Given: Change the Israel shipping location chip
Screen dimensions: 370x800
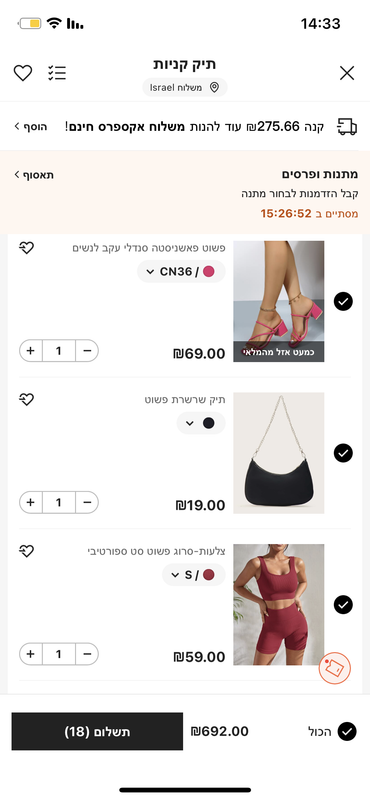Looking at the screenshot, I should (x=185, y=88).
